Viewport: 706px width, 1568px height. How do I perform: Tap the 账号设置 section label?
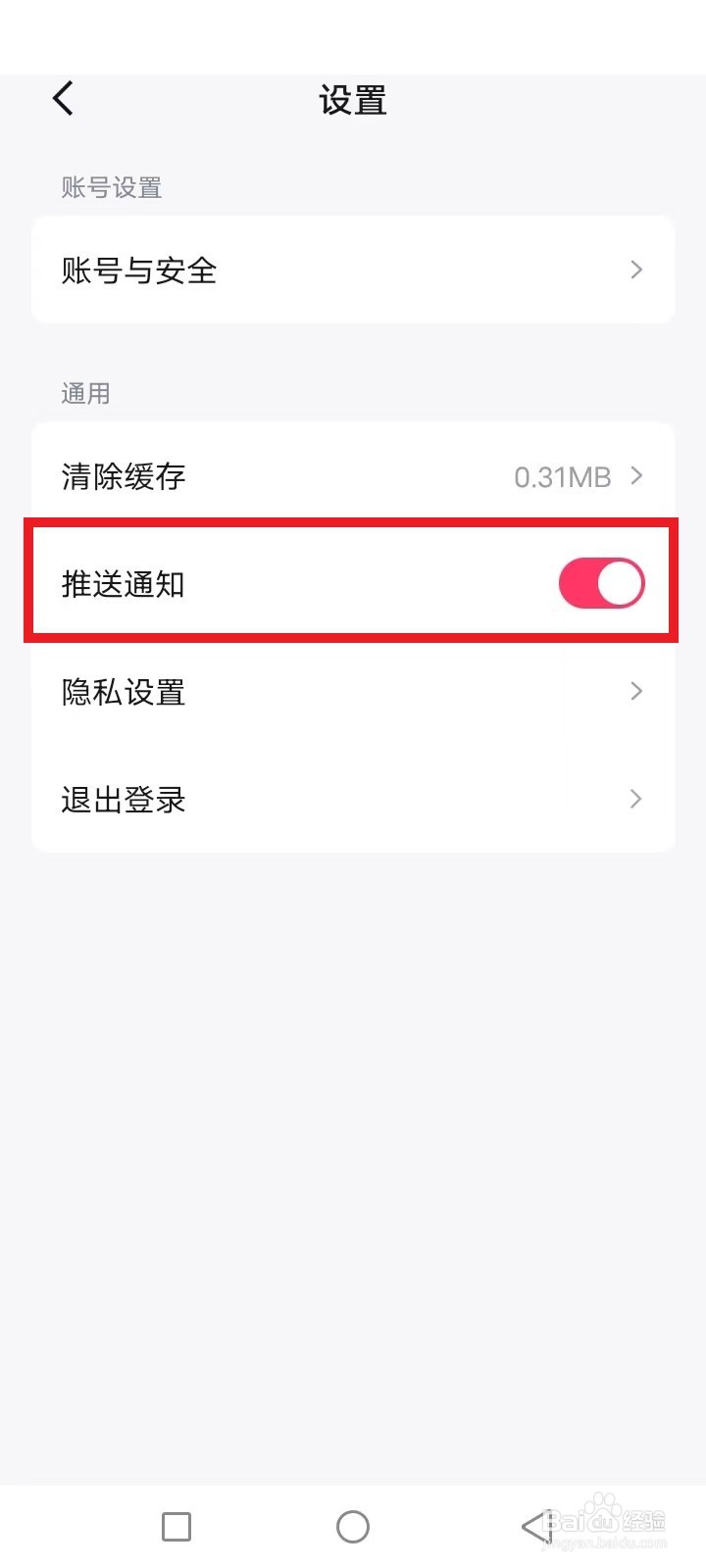pos(110,188)
